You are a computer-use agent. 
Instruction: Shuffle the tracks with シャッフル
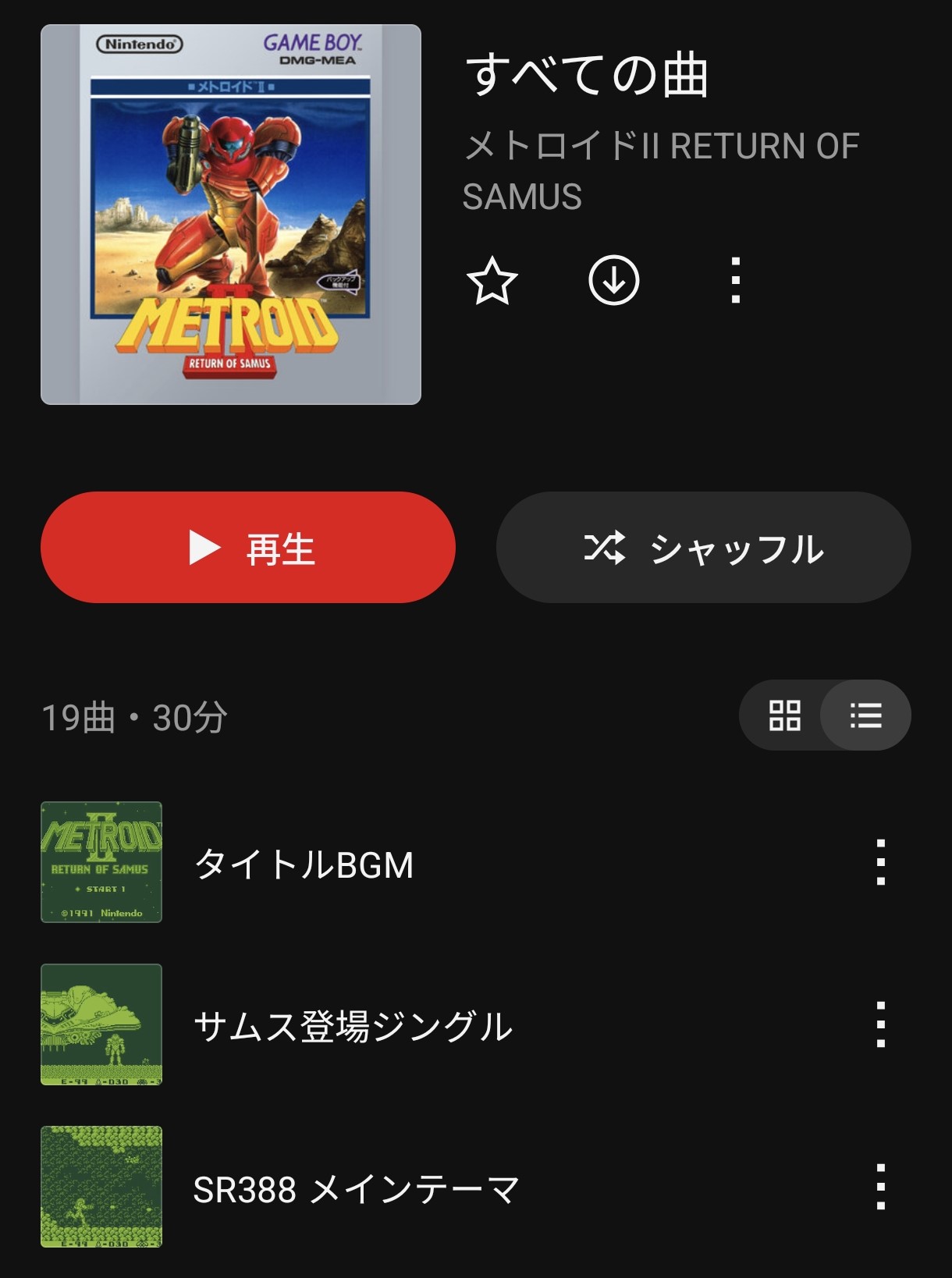click(703, 547)
